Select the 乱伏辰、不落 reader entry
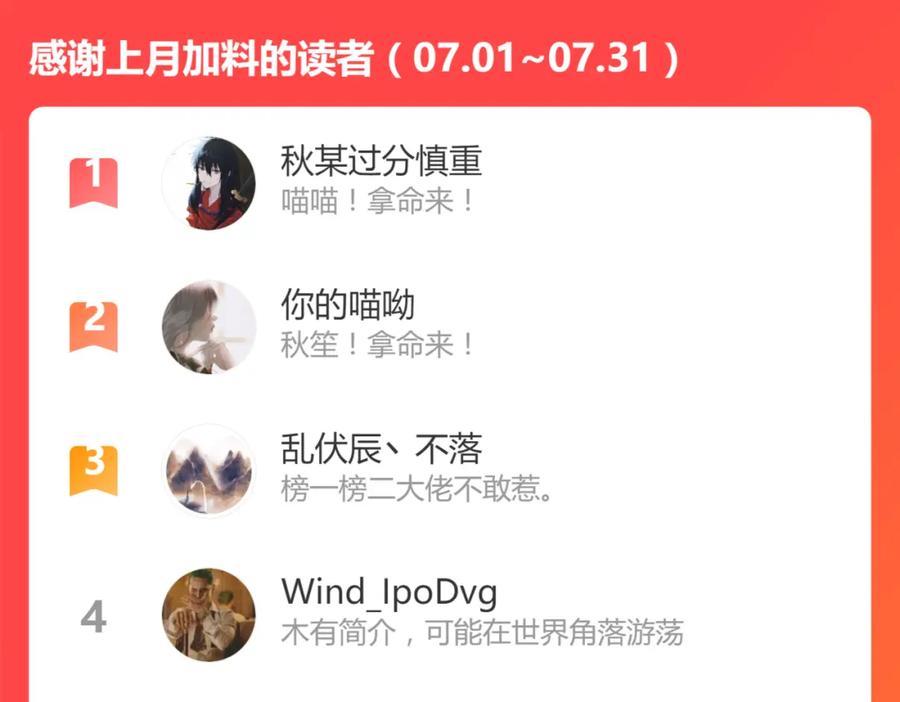Screen dimensions: 900x702 [450, 471]
